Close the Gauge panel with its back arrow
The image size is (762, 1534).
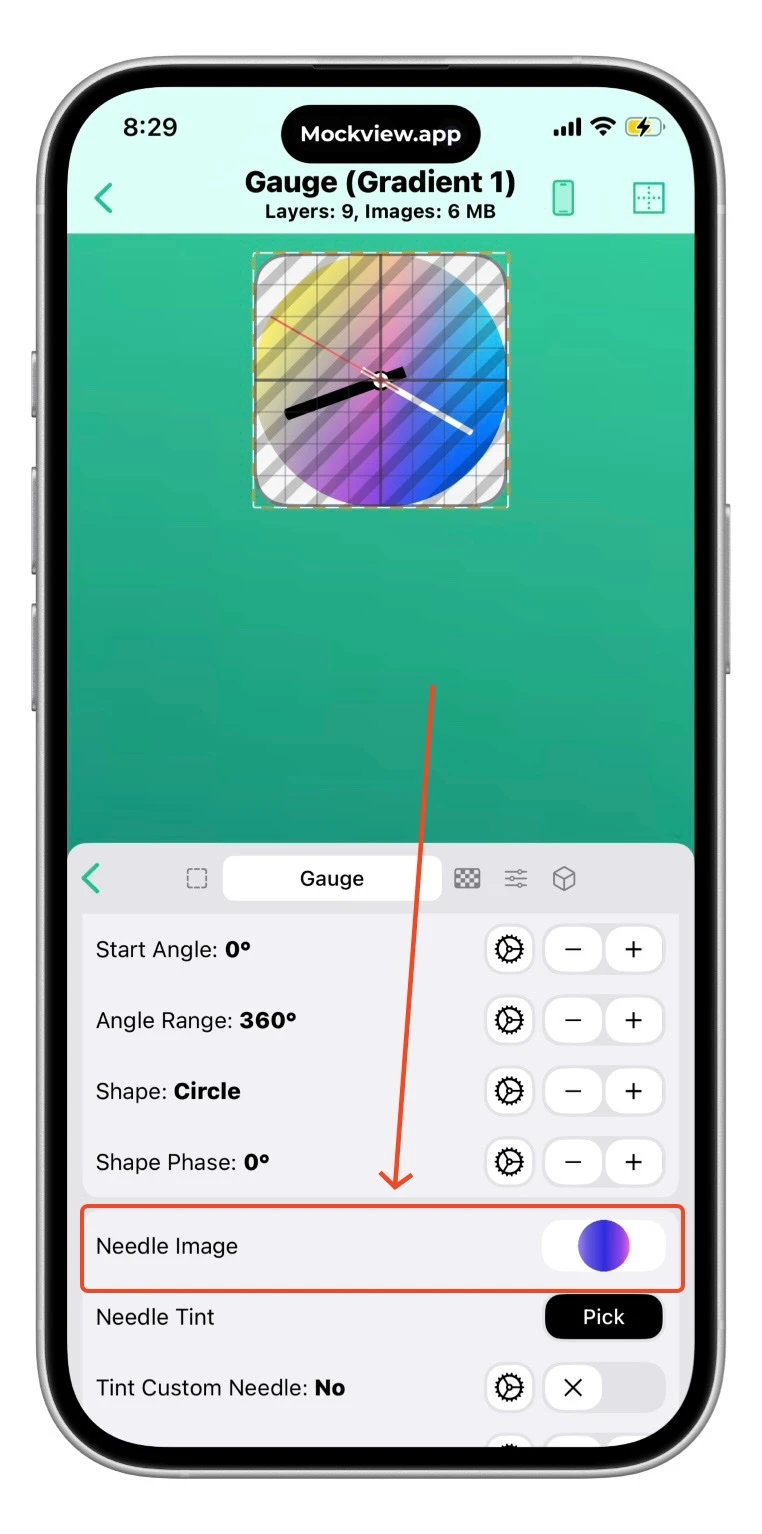coord(92,879)
